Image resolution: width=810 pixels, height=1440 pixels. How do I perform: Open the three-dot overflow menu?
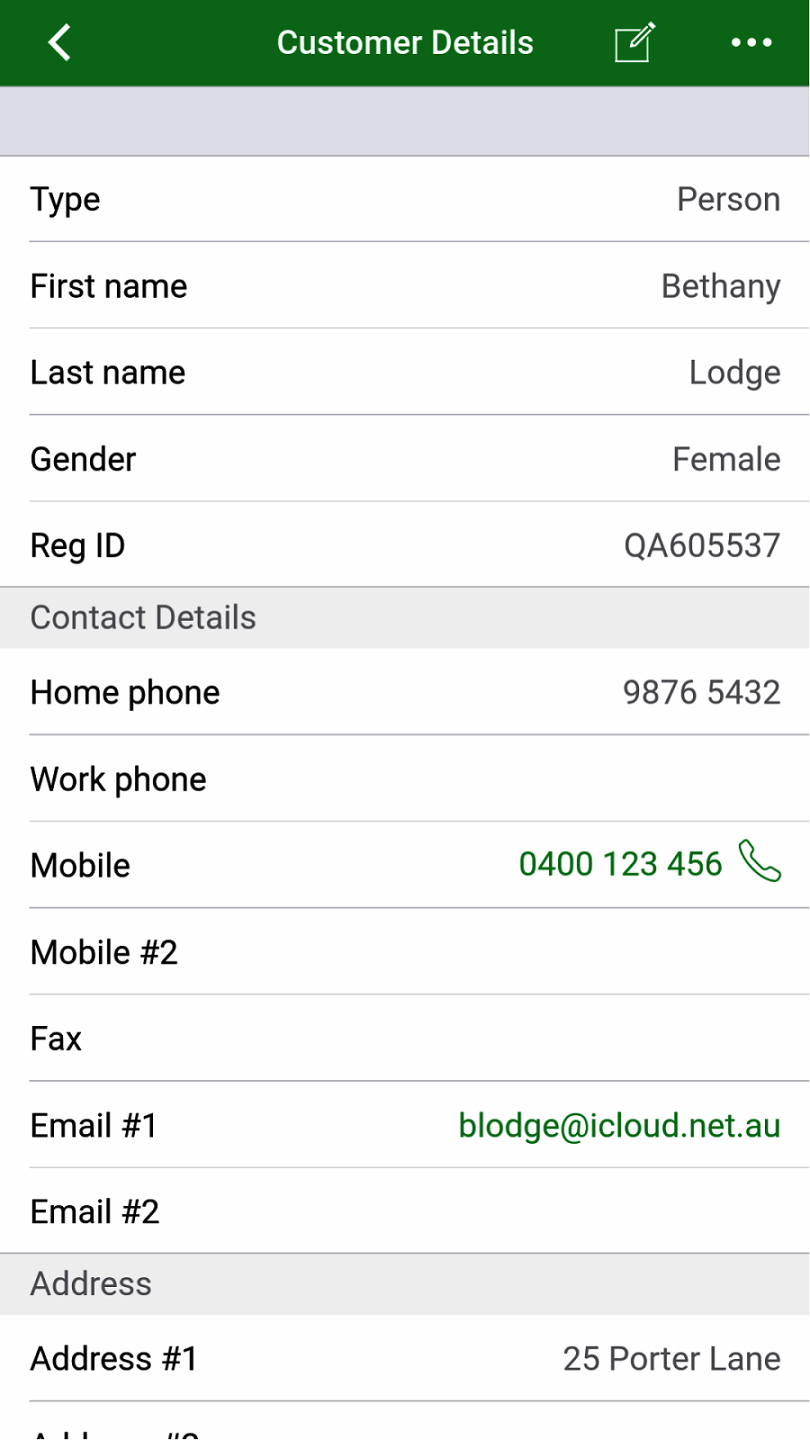coord(751,43)
